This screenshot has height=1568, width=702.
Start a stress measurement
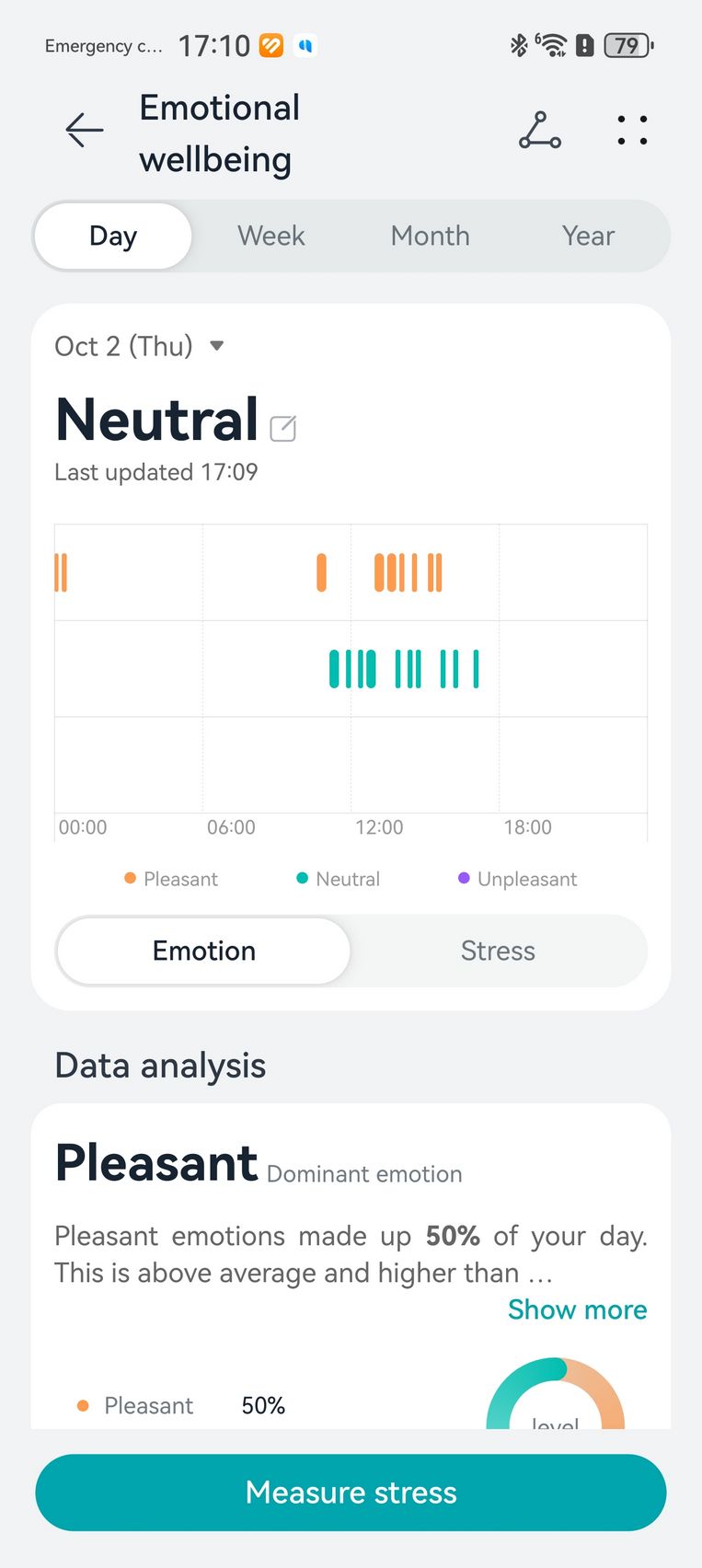click(x=351, y=1493)
